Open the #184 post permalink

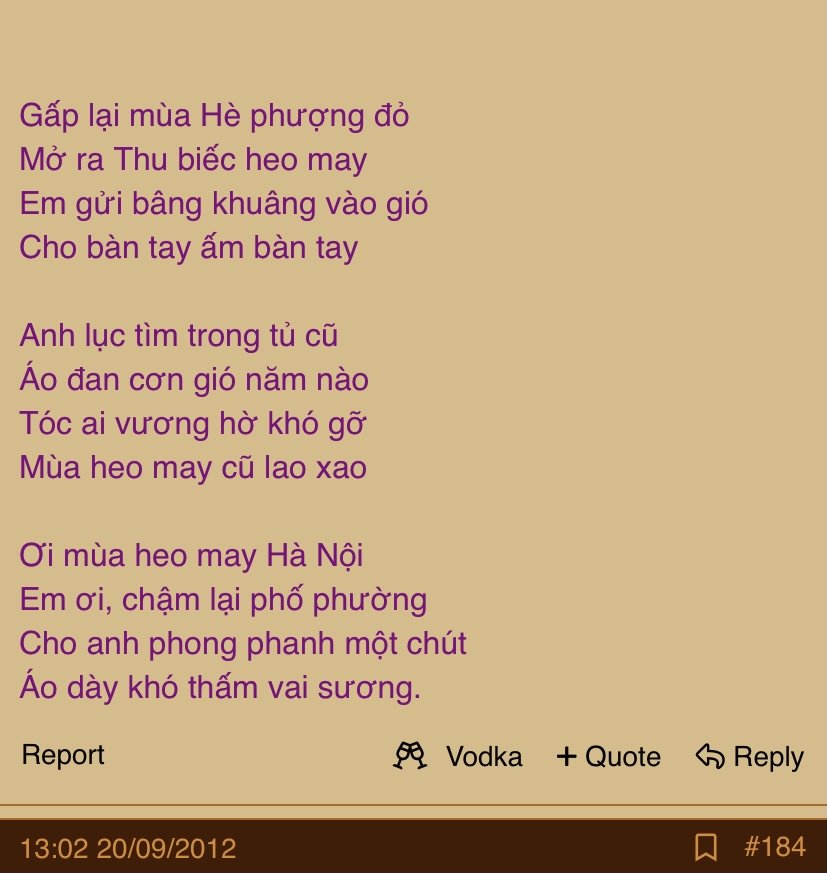coord(775,847)
